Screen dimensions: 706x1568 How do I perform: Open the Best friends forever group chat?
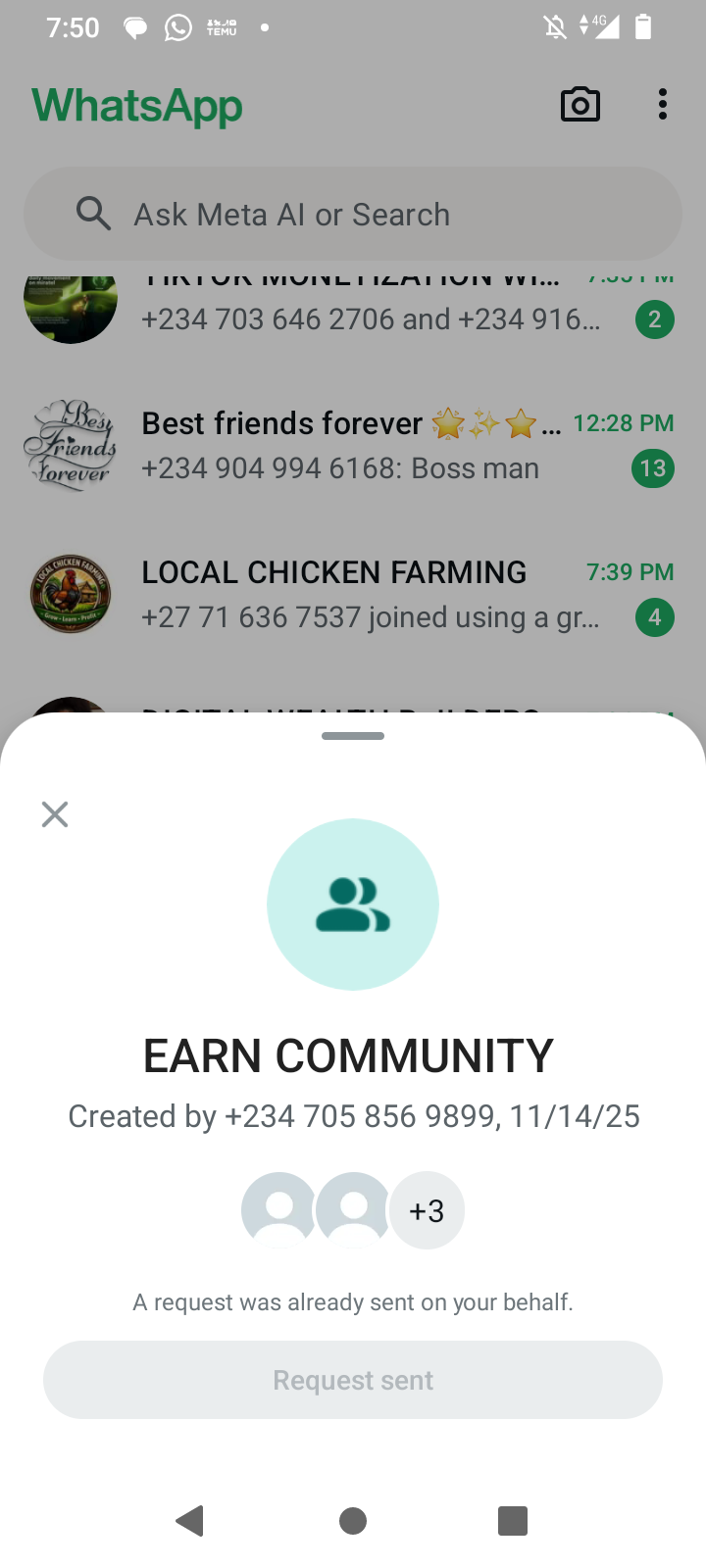353,446
